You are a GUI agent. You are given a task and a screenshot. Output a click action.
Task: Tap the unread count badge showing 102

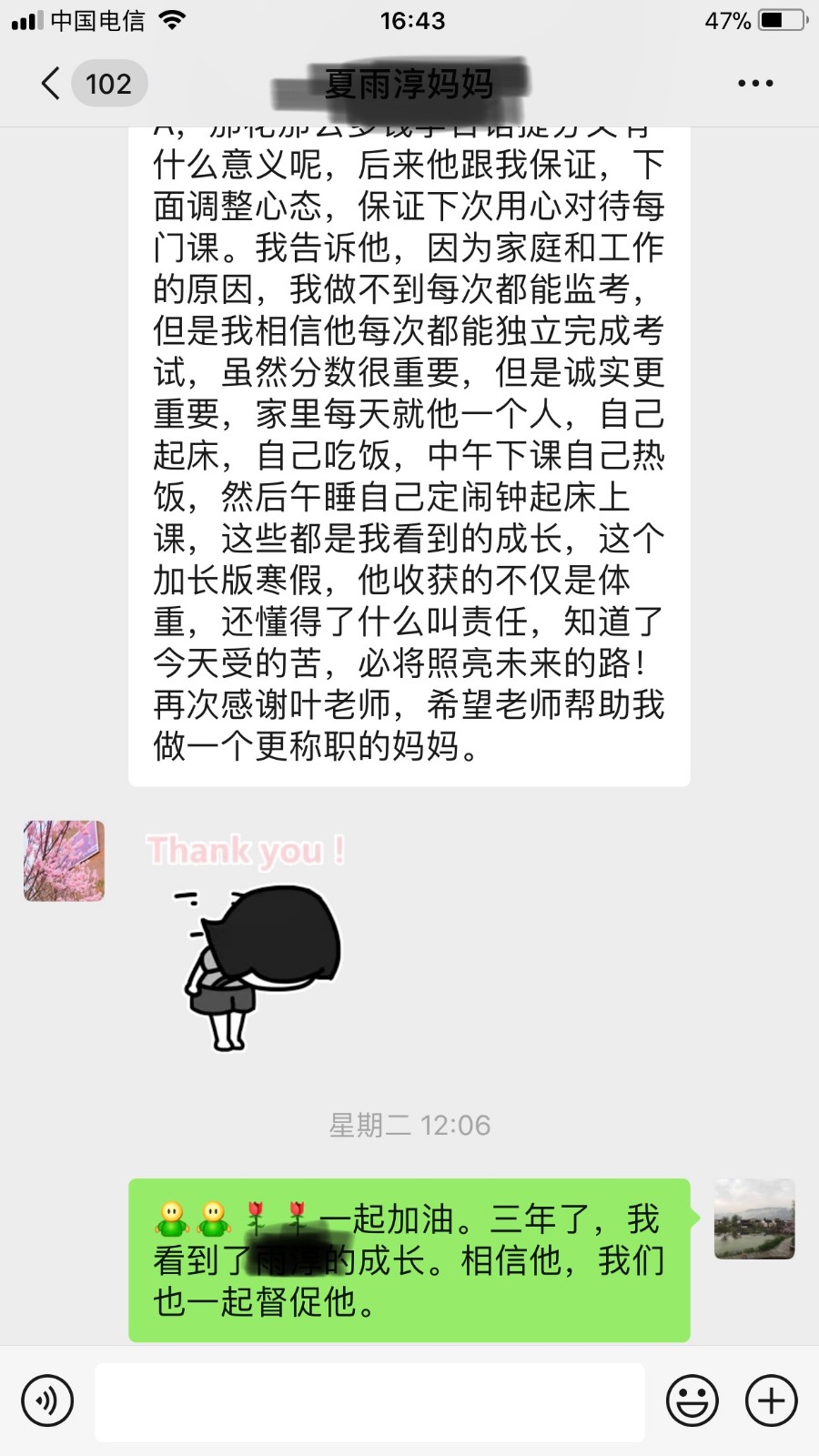click(x=108, y=83)
